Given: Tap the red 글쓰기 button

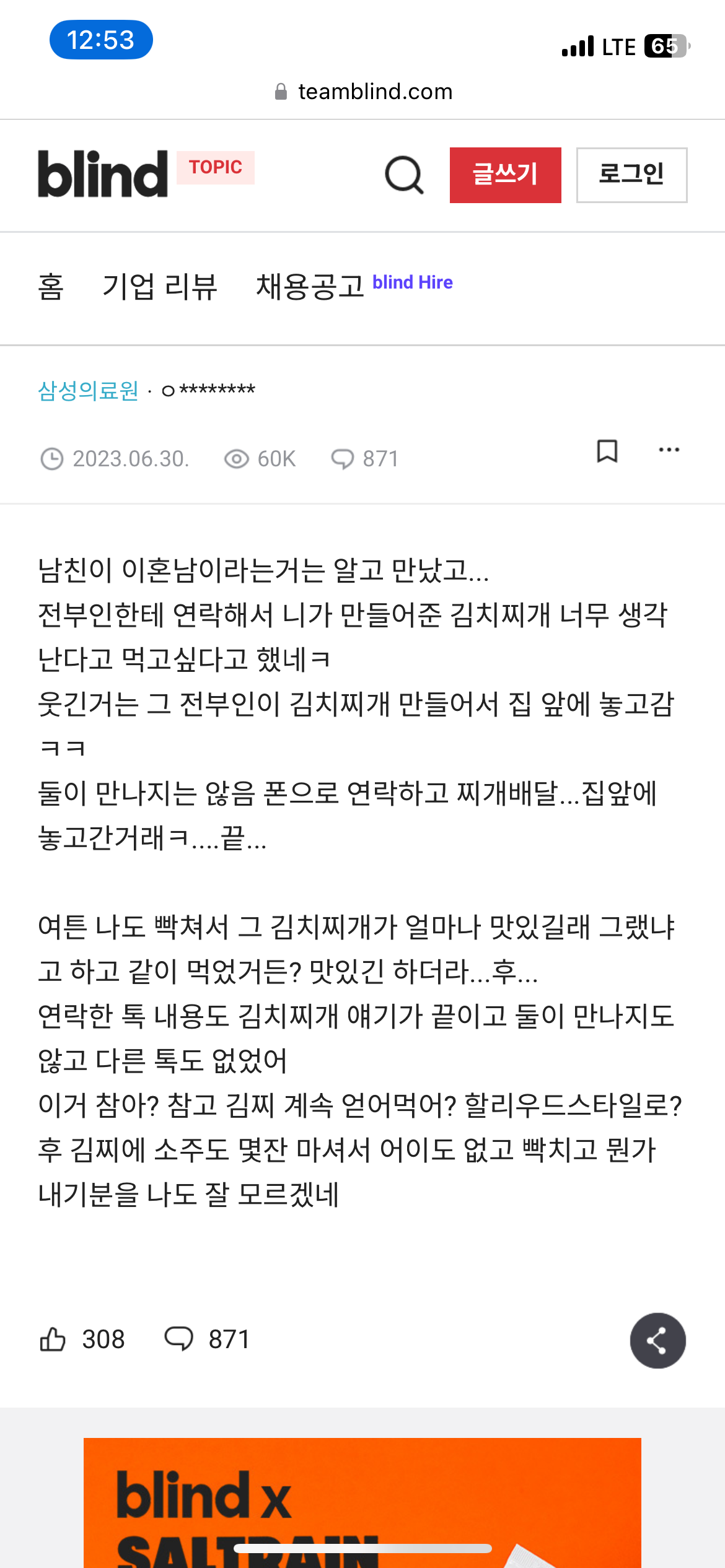Looking at the screenshot, I should pos(505,175).
